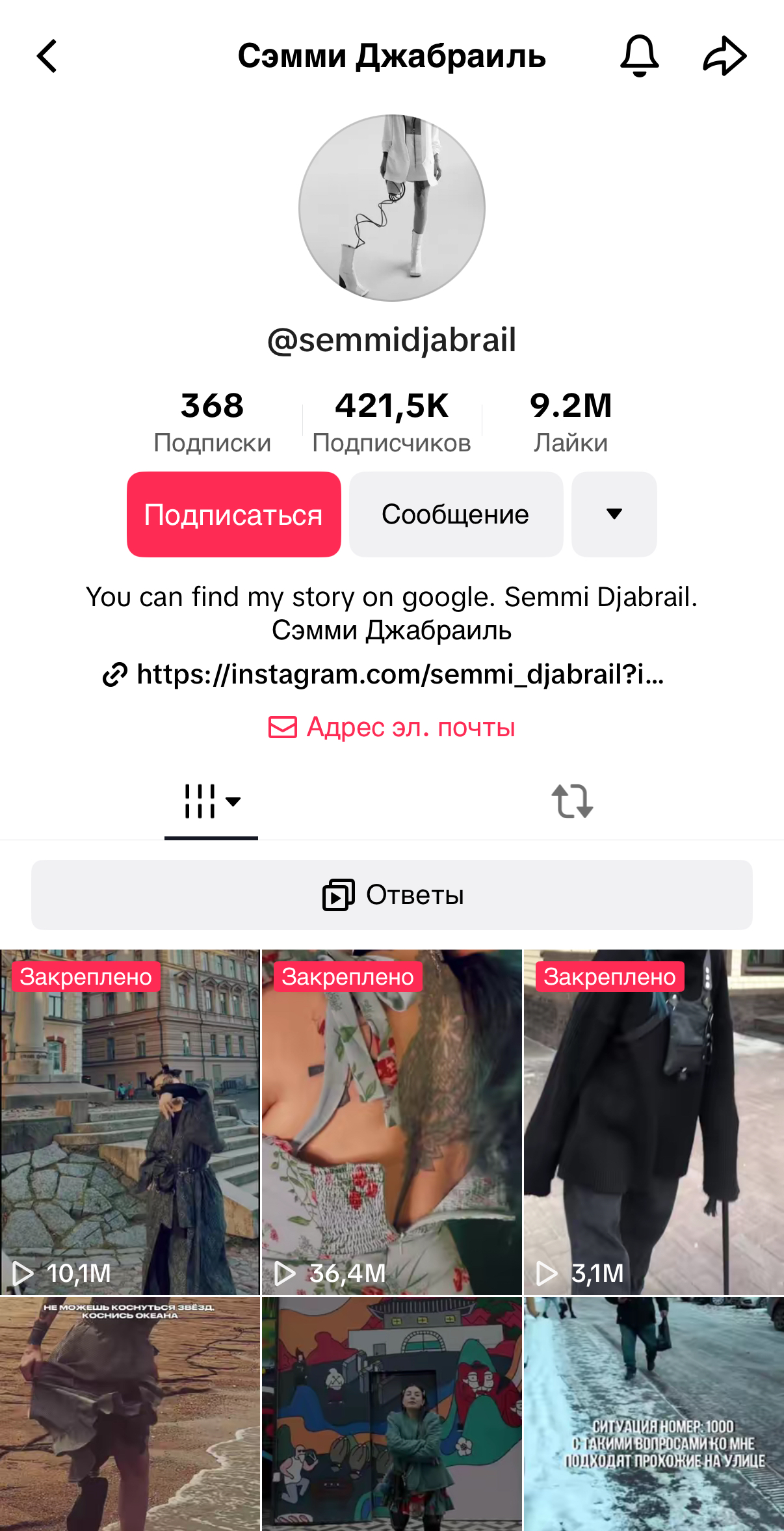
Task: Open the Ответы playlist
Action: (392, 895)
